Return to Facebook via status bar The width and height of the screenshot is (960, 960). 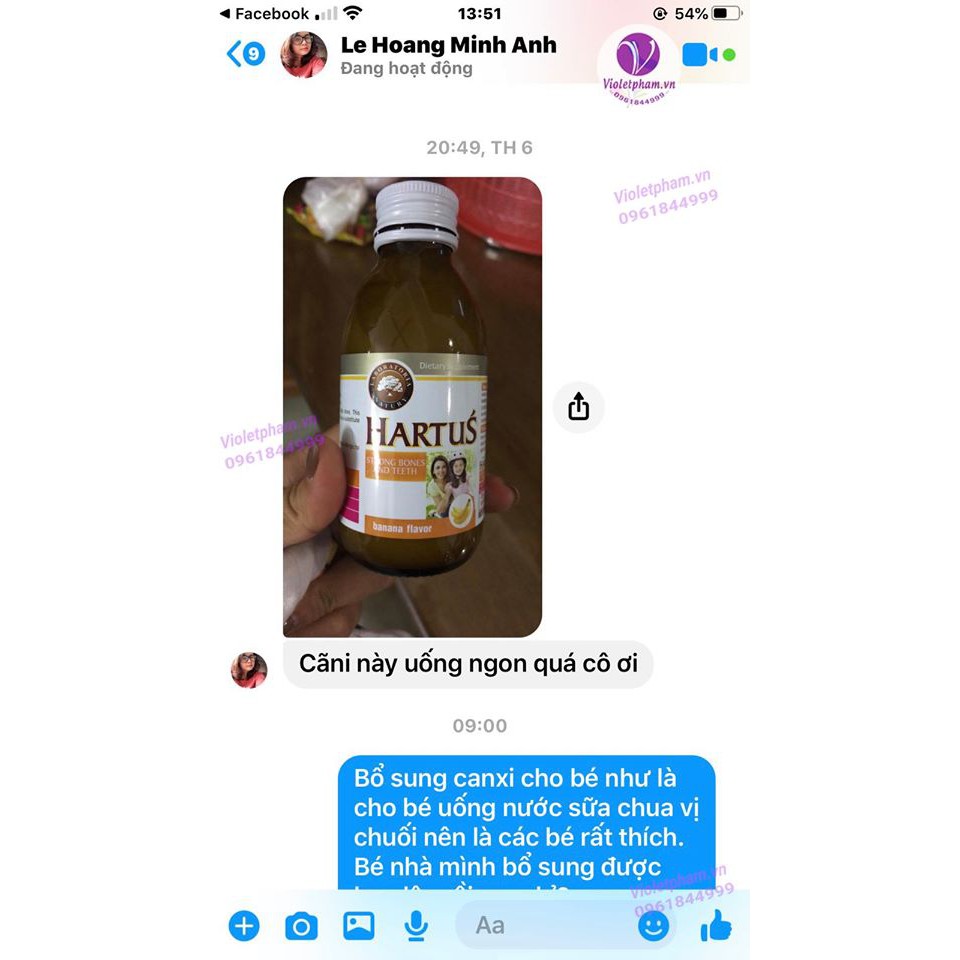coord(264,14)
